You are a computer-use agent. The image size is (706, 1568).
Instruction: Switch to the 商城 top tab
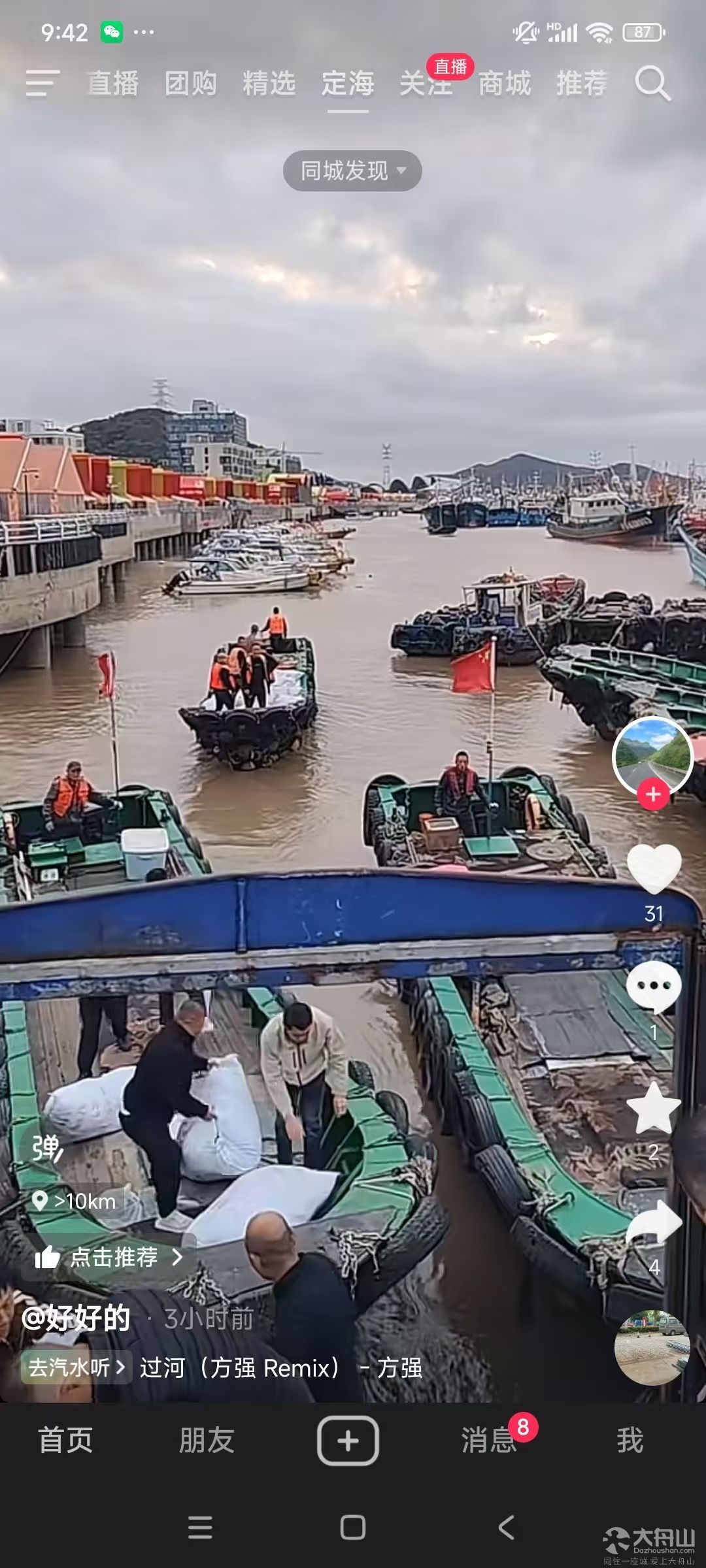click(505, 84)
